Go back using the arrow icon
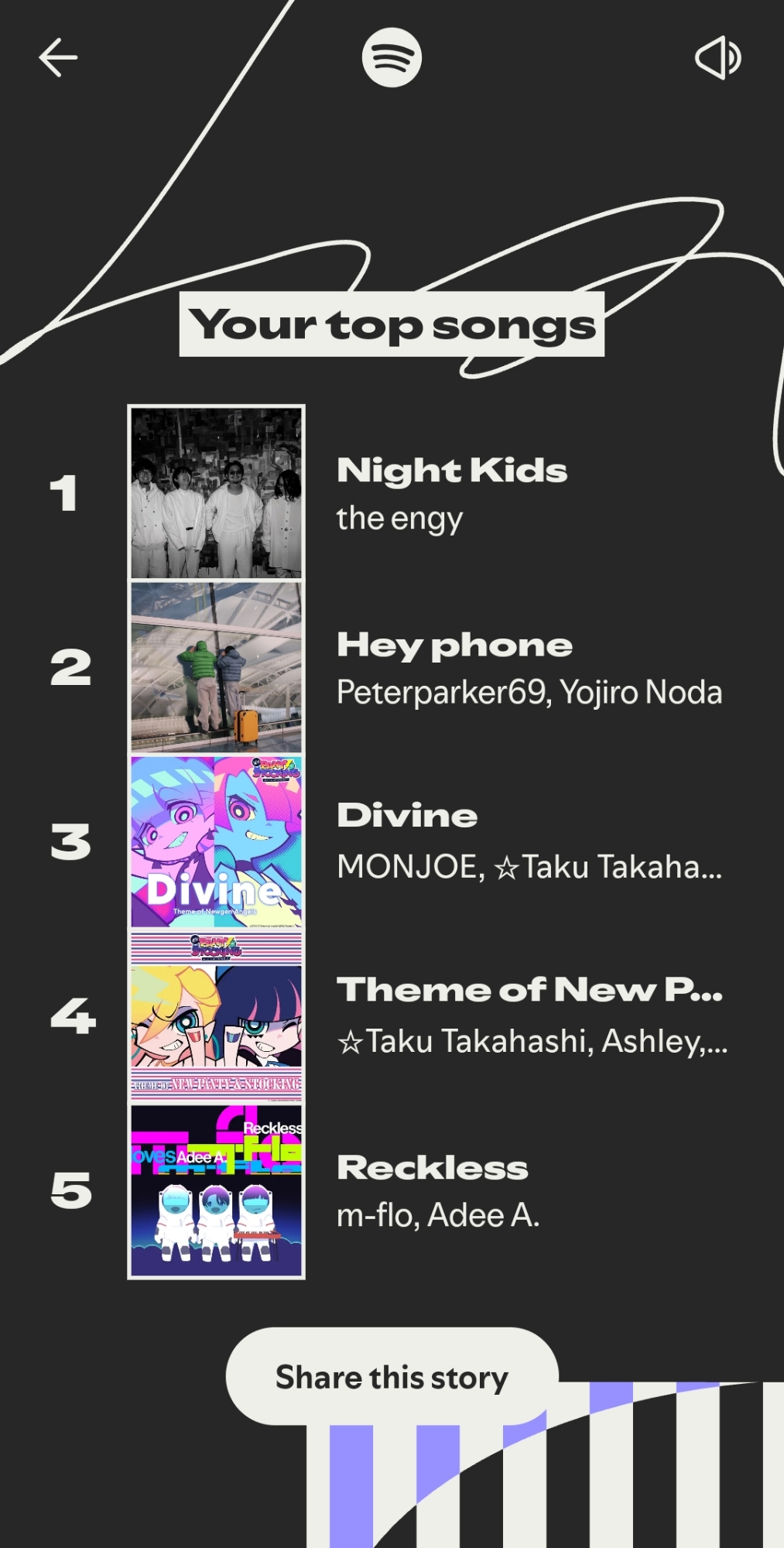 [x=58, y=58]
